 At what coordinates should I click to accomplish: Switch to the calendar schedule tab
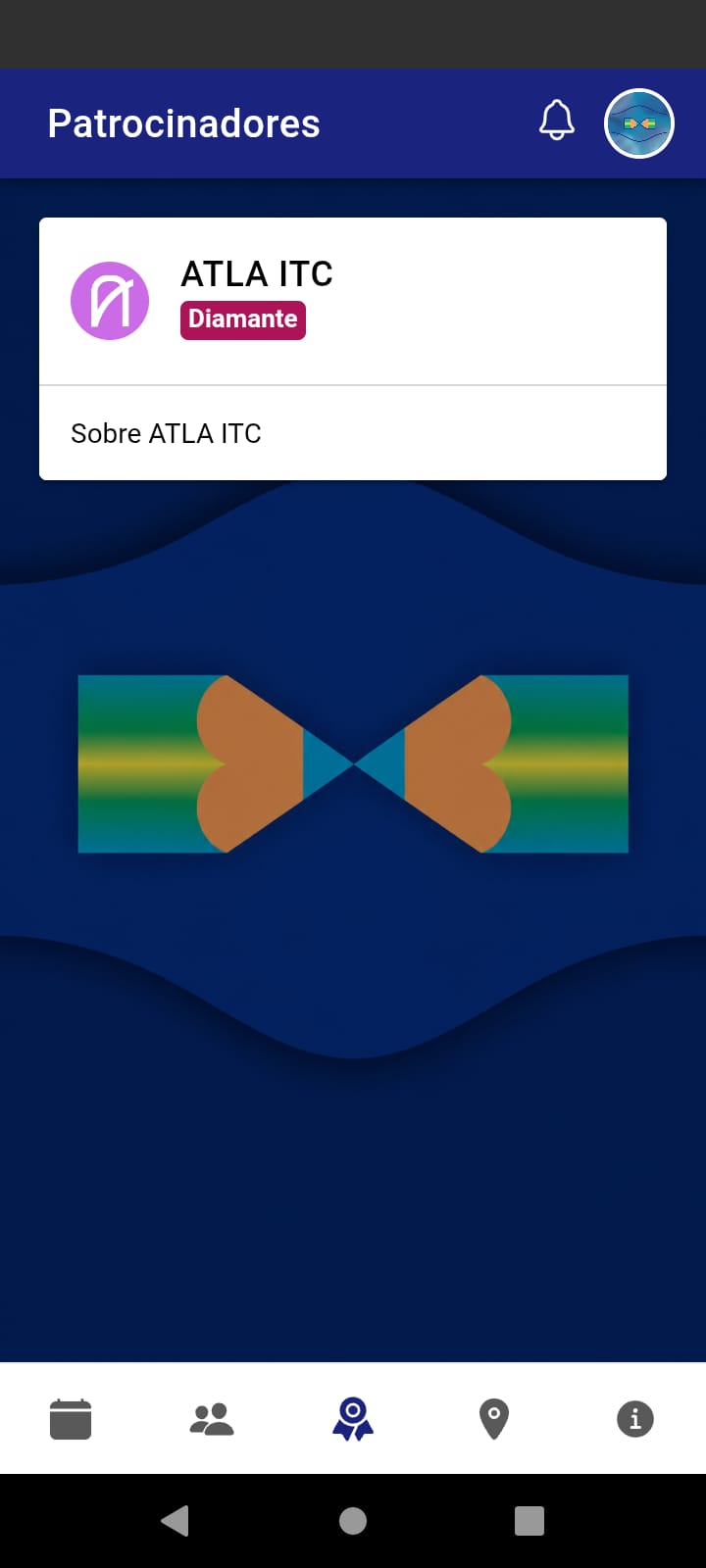point(71,1418)
